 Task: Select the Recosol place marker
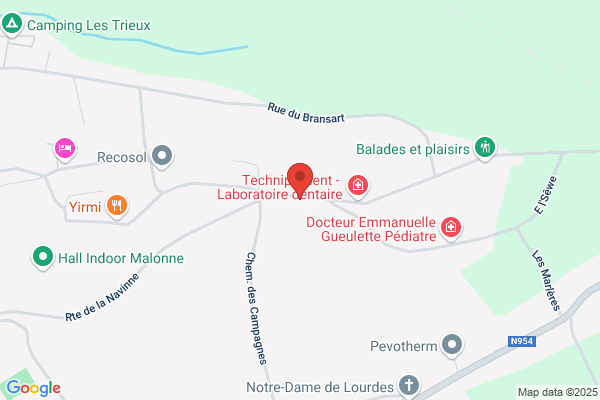pos(162,156)
